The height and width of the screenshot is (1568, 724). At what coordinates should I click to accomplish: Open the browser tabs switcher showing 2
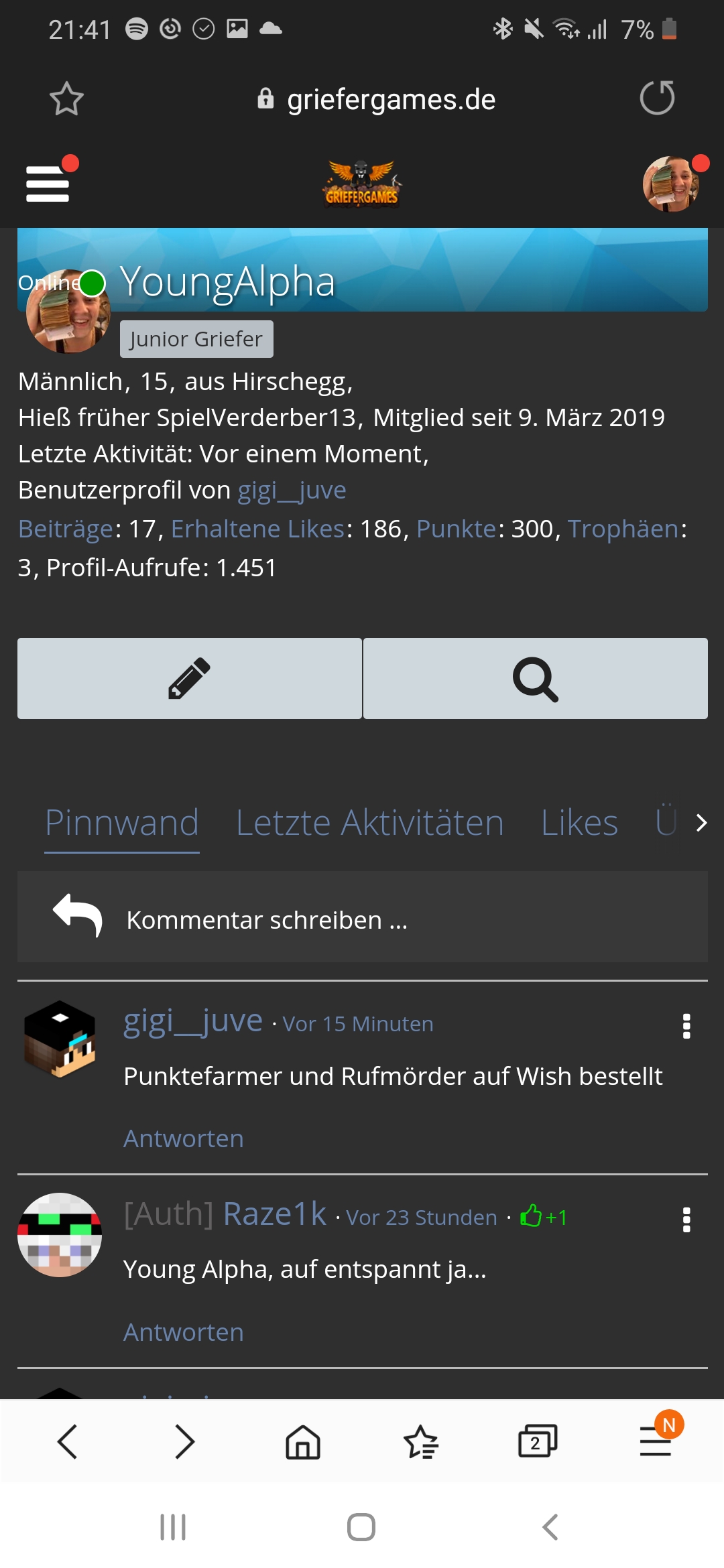[538, 1441]
